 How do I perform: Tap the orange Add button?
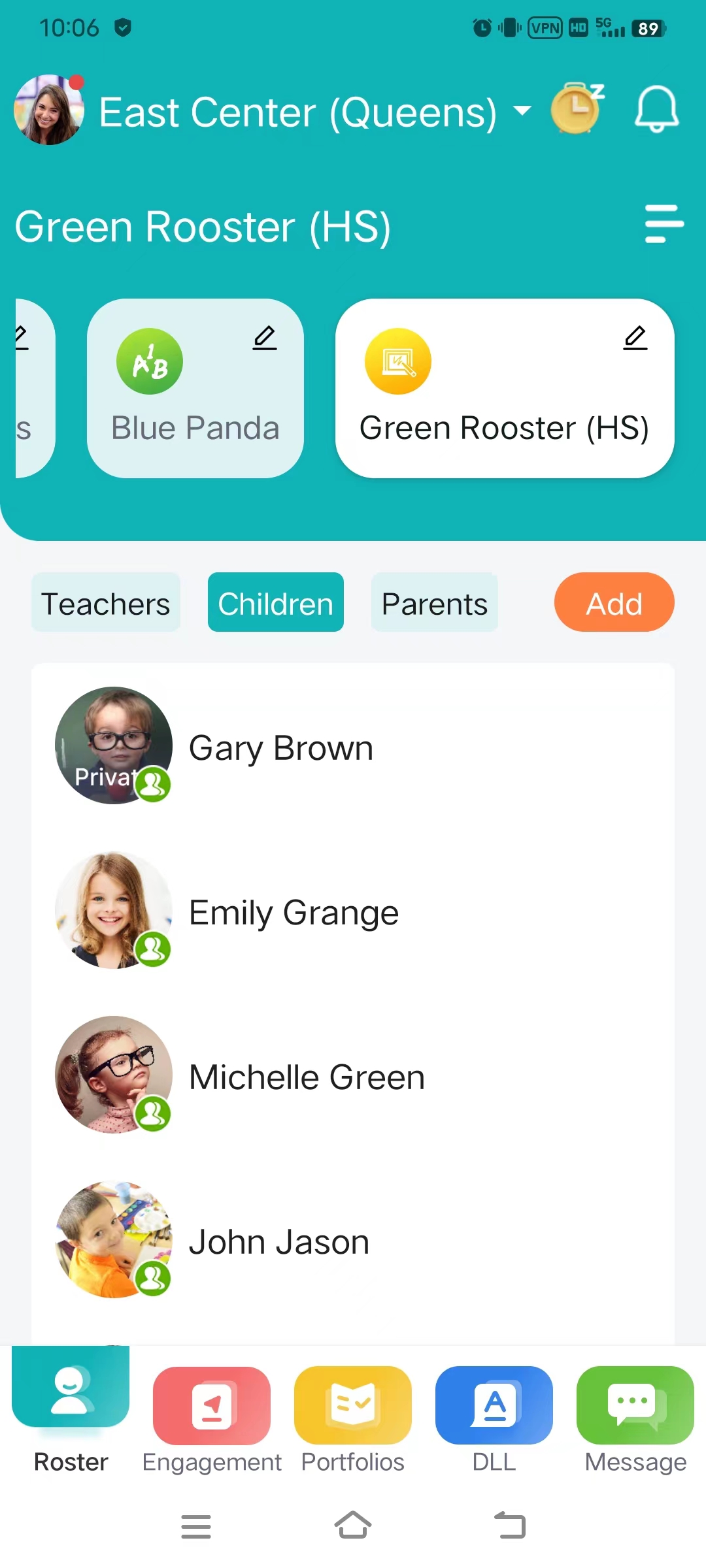614,602
